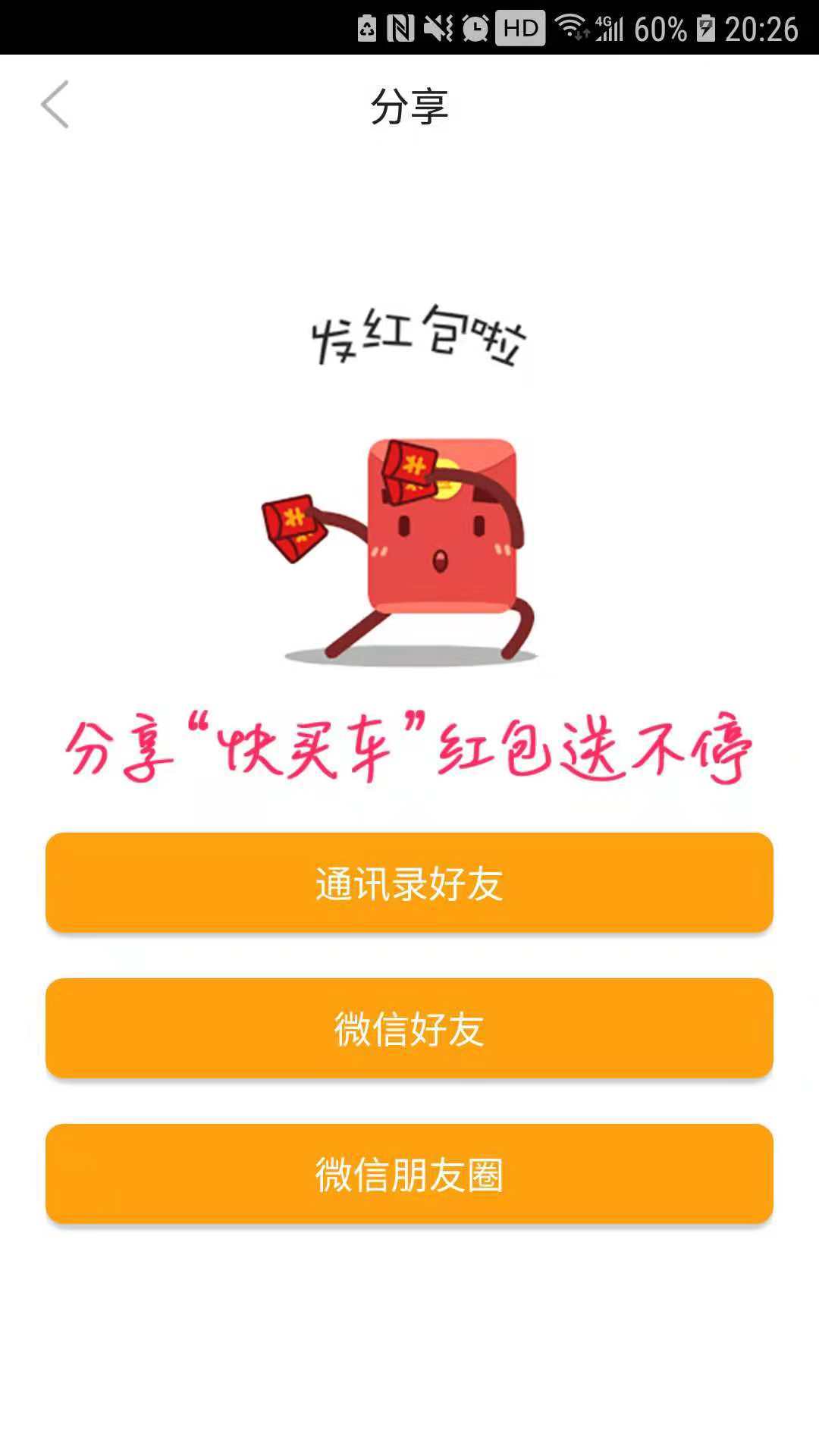Select the 微信好友 share button
Viewport: 819px width, 1456px height.
coord(409,1028)
